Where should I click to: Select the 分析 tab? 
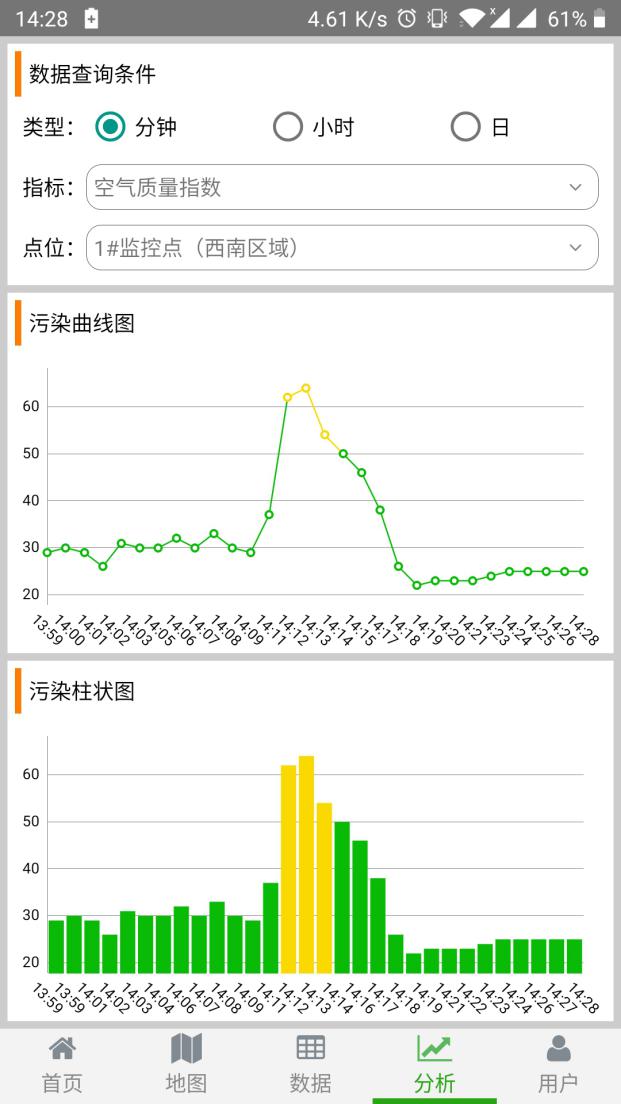tap(434, 1065)
